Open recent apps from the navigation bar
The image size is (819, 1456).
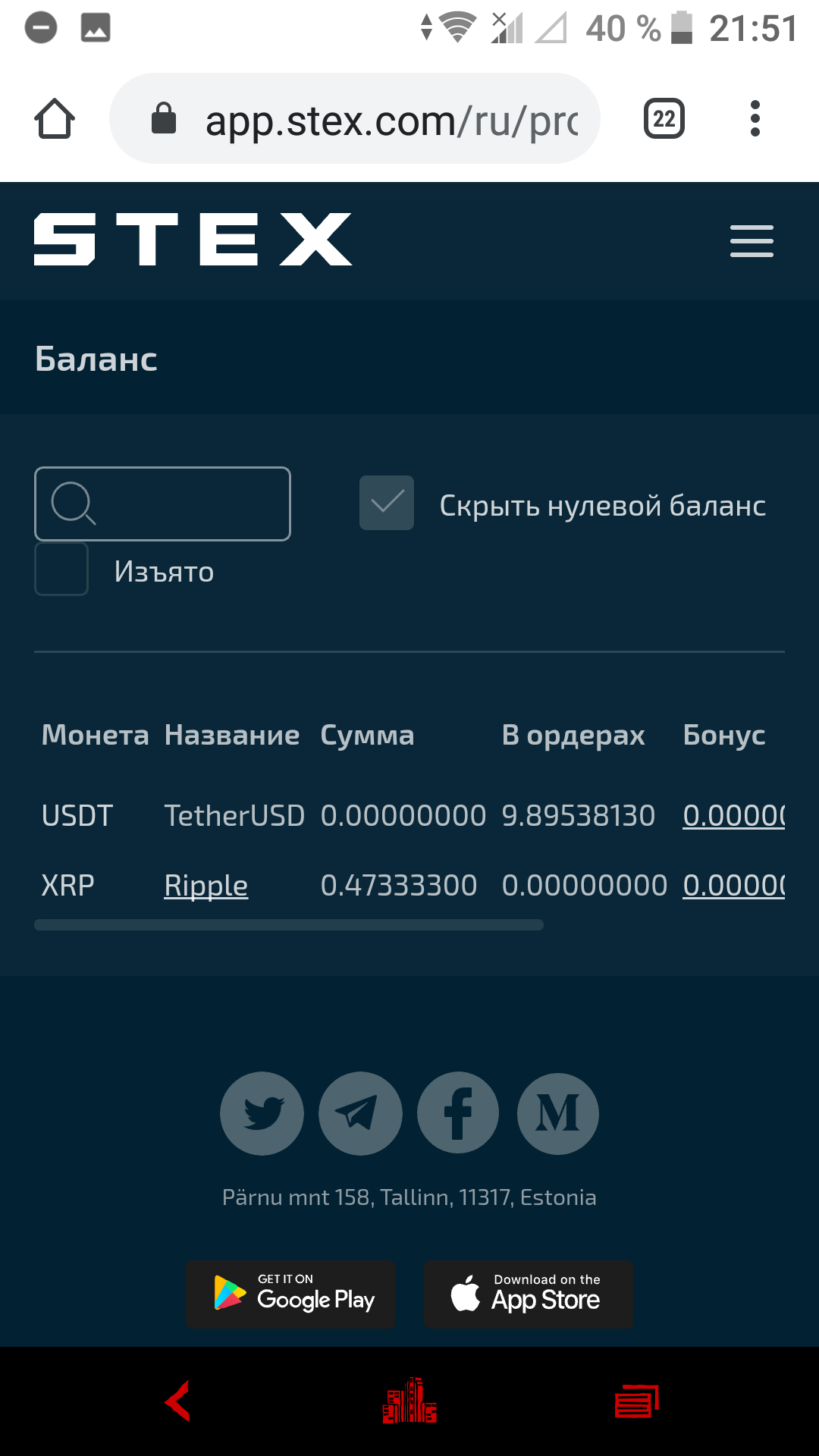(636, 1401)
